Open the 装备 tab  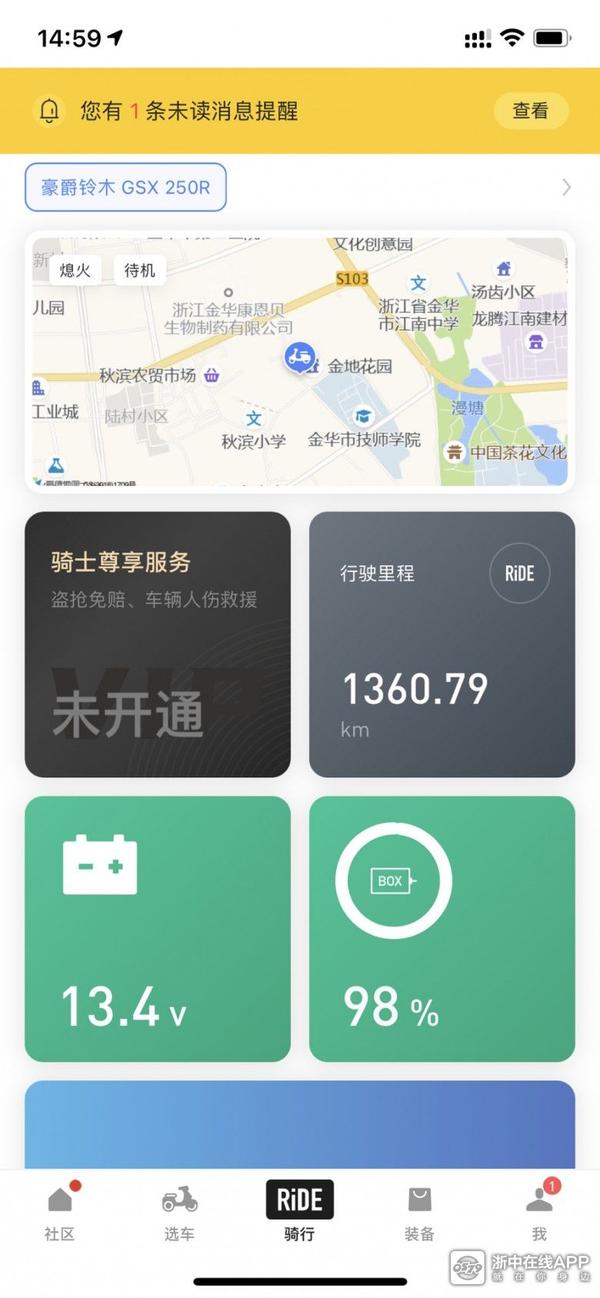419,1212
